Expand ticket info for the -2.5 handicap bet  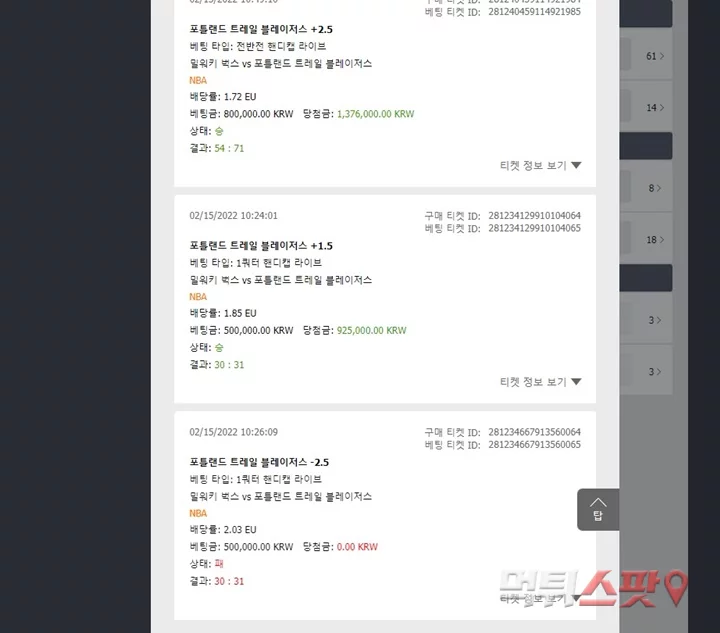tap(540, 599)
